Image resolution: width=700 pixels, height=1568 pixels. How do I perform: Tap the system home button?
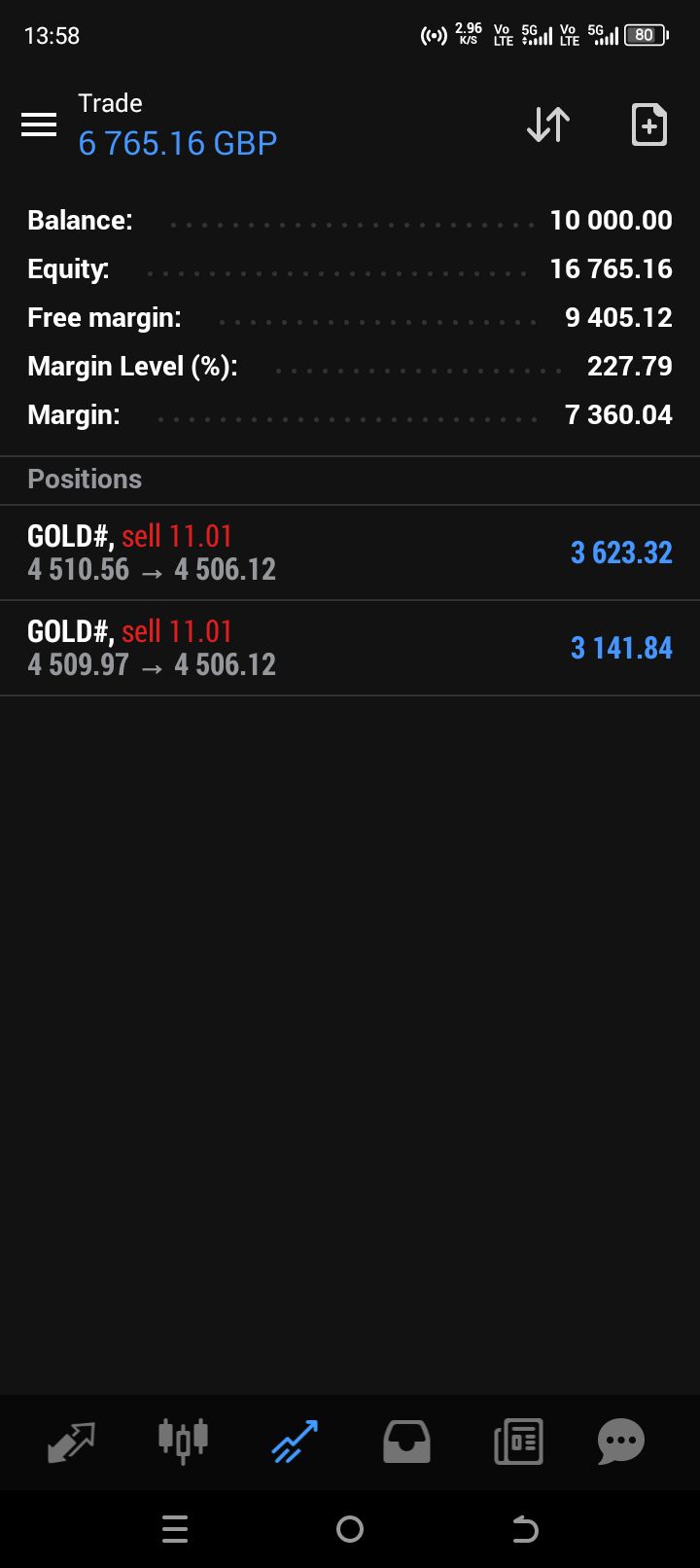[x=350, y=1530]
